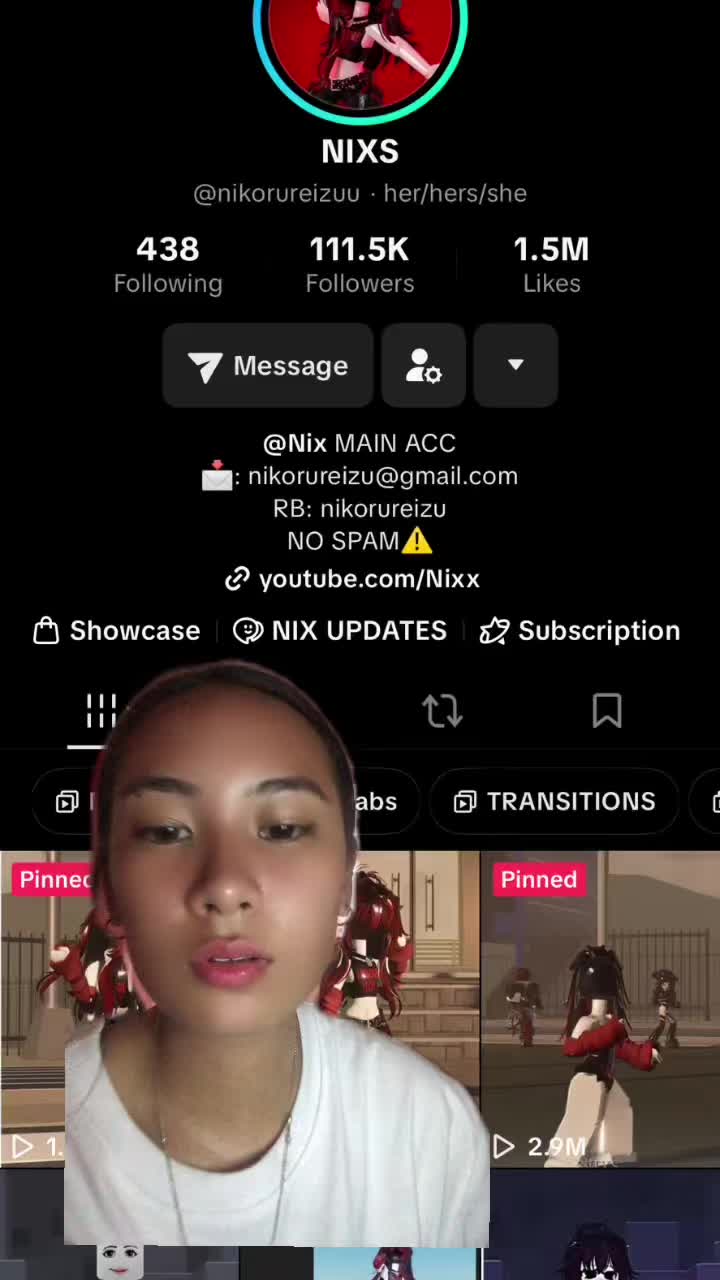
Task: Switch to the saved bookmark tab
Action: [x=607, y=711]
